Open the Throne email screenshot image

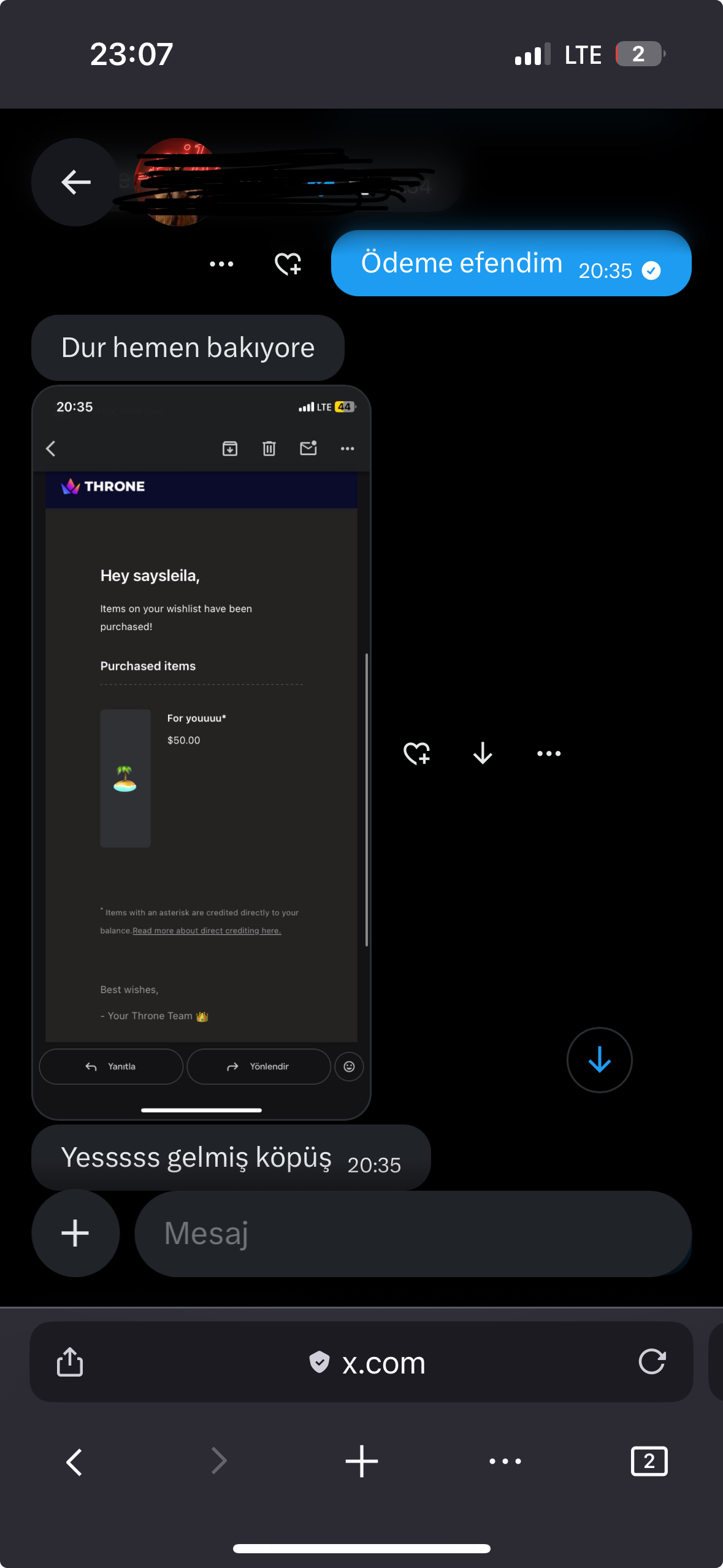(201, 752)
